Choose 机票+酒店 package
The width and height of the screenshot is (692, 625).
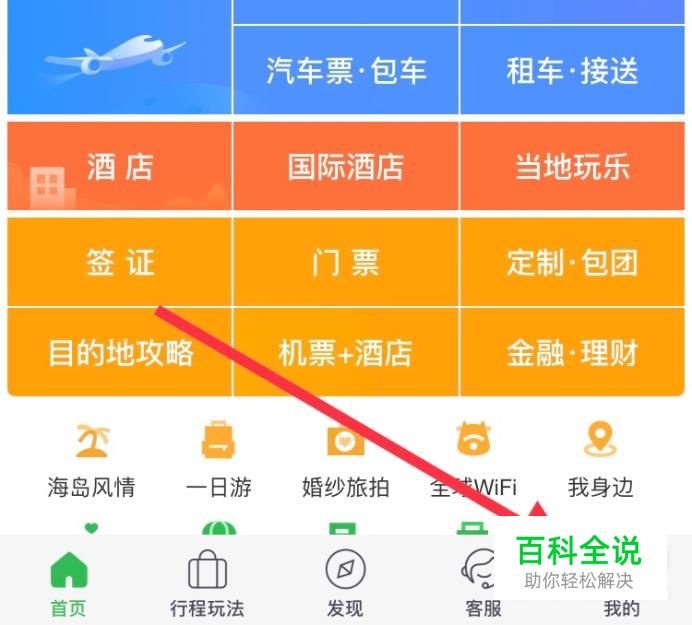click(x=346, y=352)
